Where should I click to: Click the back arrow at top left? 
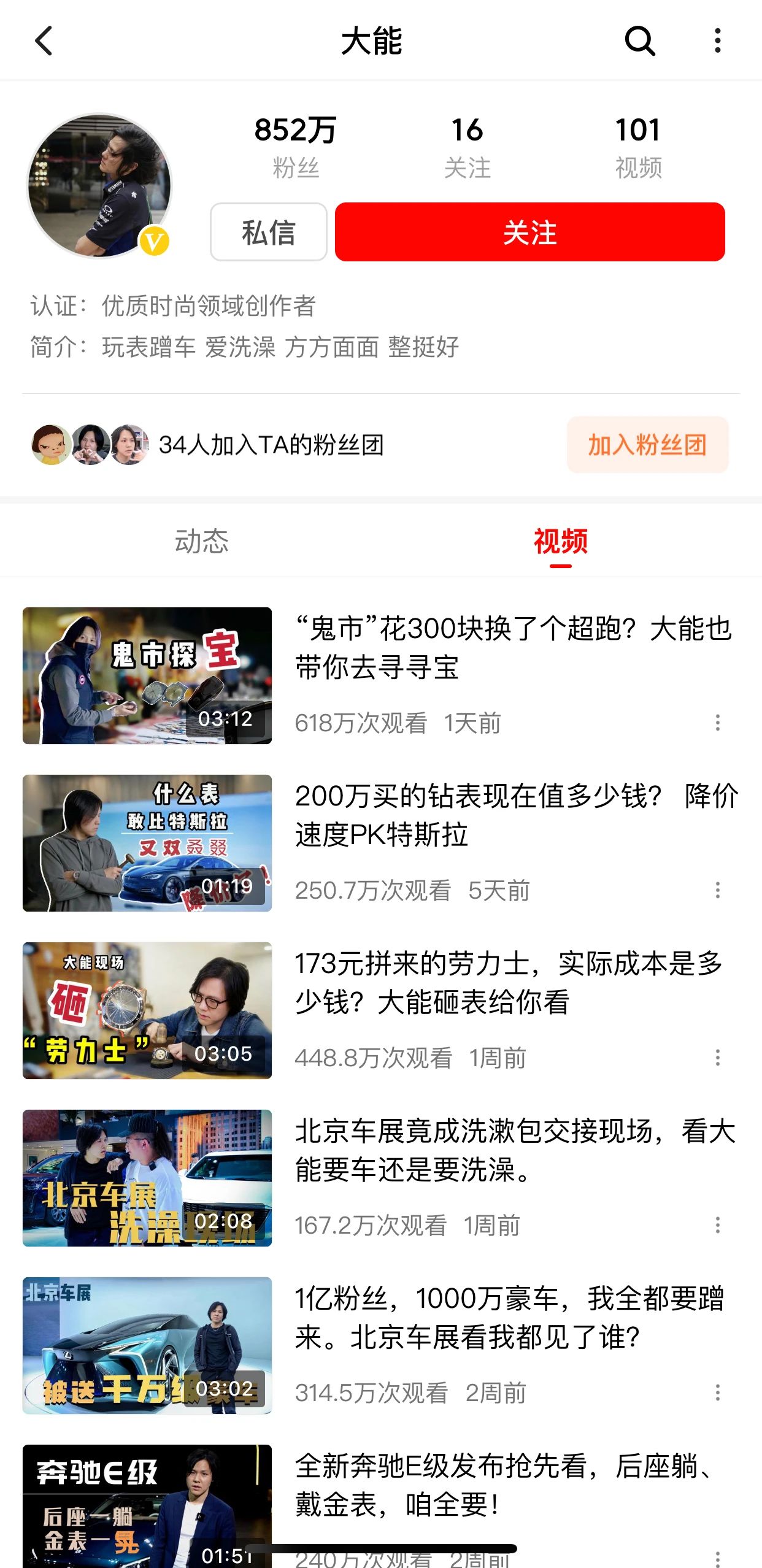coord(42,42)
